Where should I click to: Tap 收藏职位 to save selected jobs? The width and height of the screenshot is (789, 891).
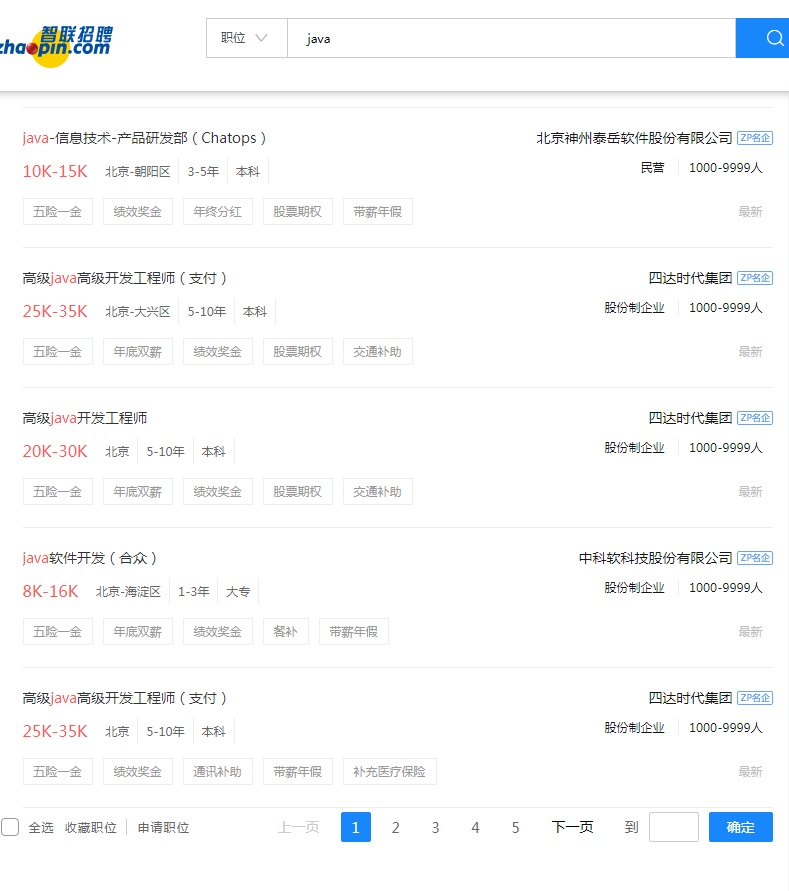click(91, 828)
